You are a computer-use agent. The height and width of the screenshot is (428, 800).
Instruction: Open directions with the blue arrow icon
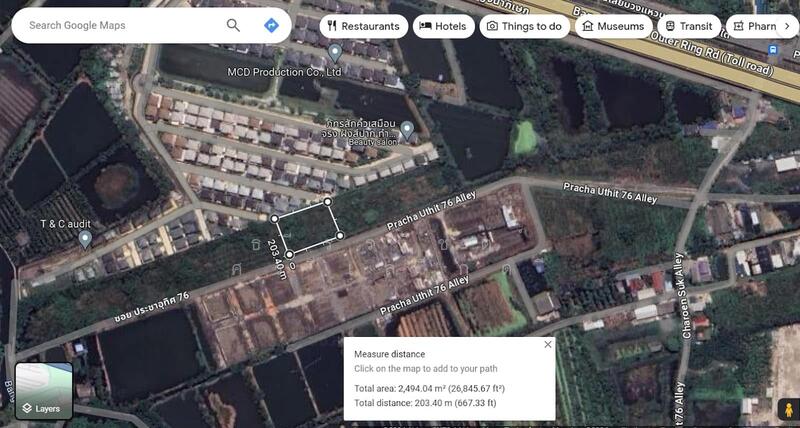point(270,25)
